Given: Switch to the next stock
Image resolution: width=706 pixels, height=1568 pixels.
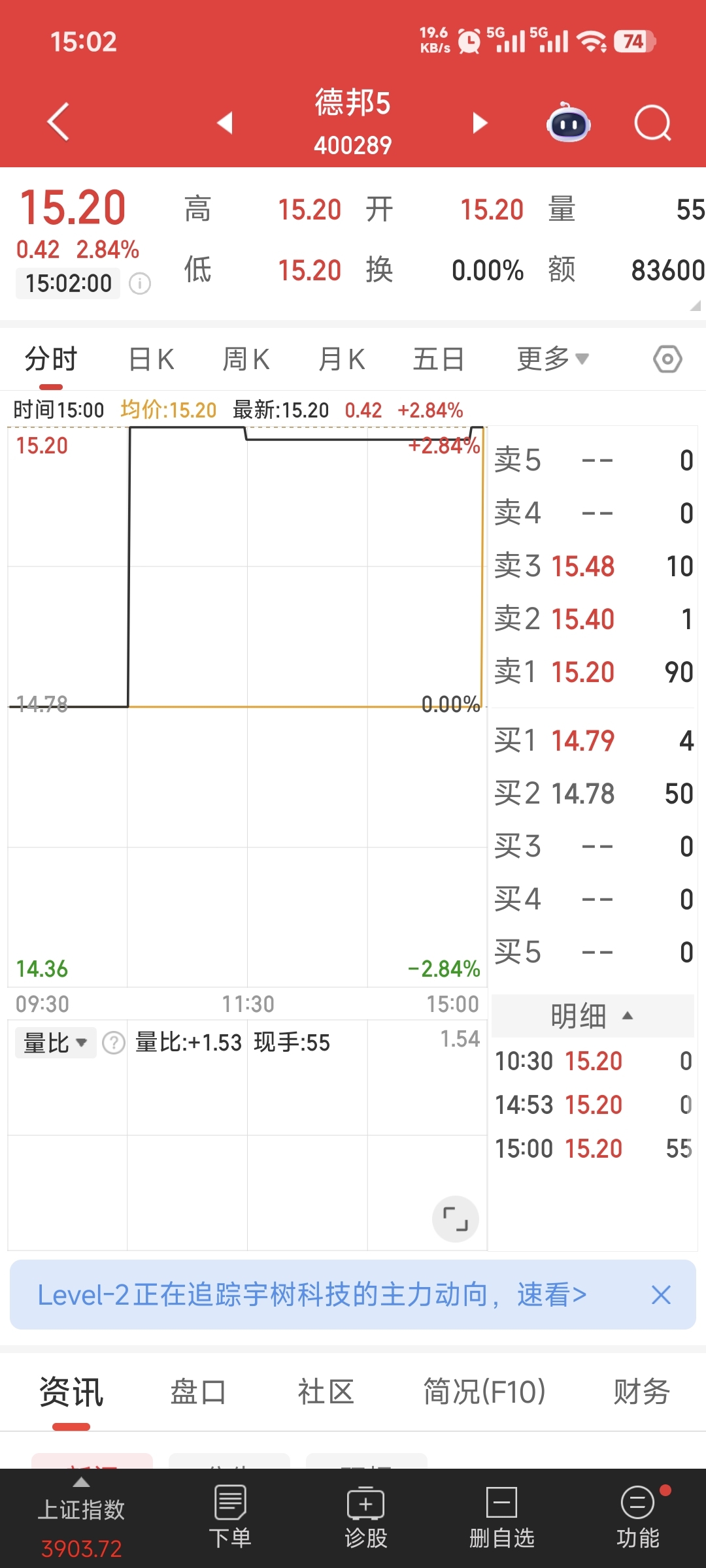Looking at the screenshot, I should tap(480, 122).
